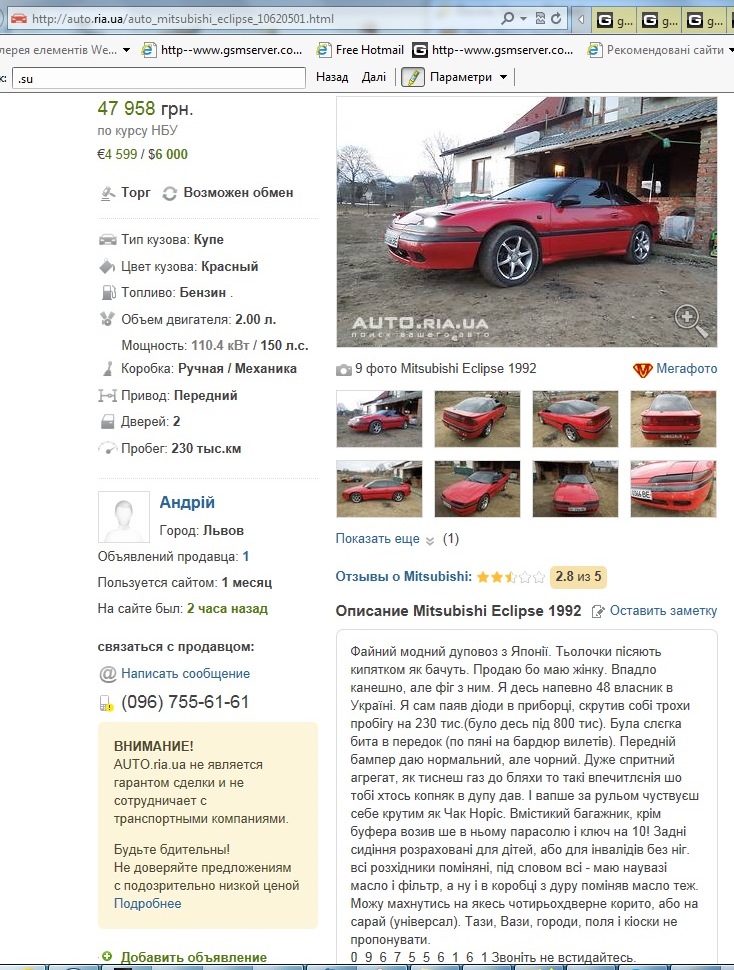Screen dimensions: 734x970
Task: Open the first small photo thumbnail
Action: pos(379,418)
